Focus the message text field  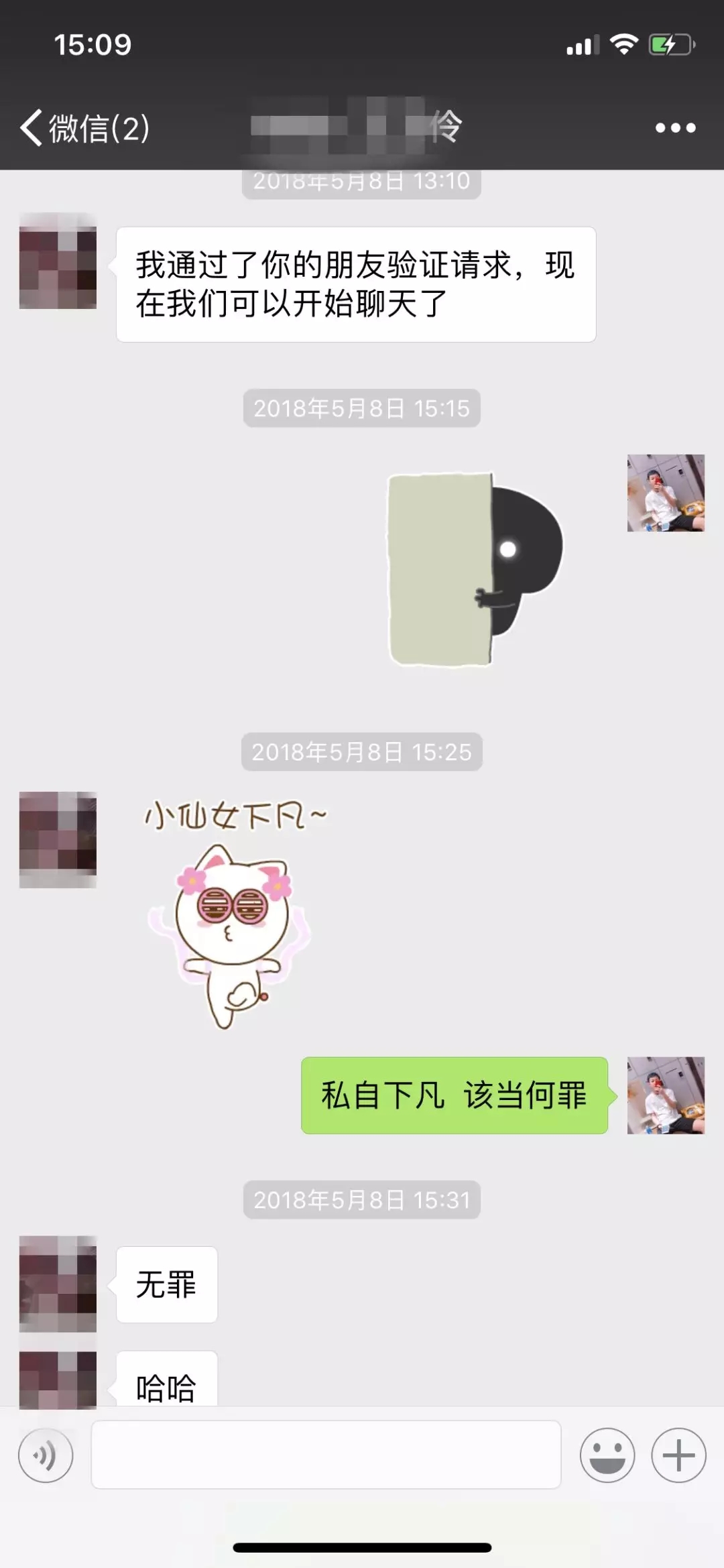(326, 1455)
